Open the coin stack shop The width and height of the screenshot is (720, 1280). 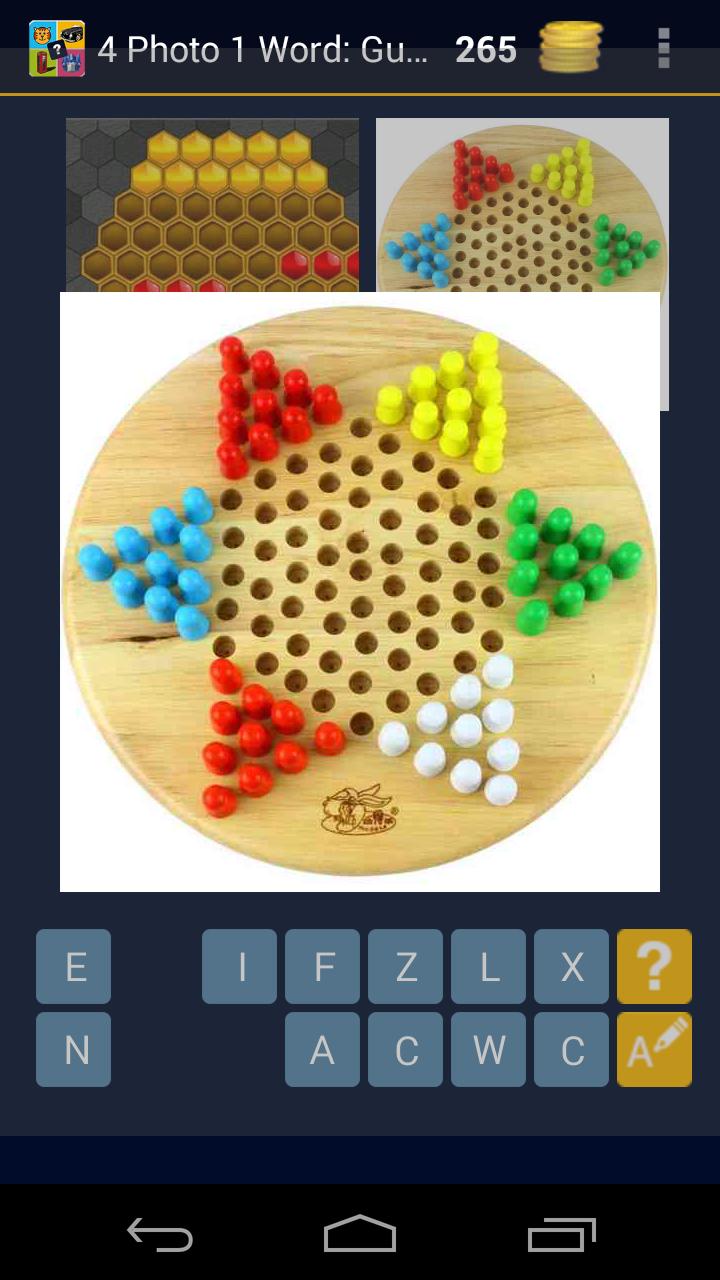[x=571, y=47]
